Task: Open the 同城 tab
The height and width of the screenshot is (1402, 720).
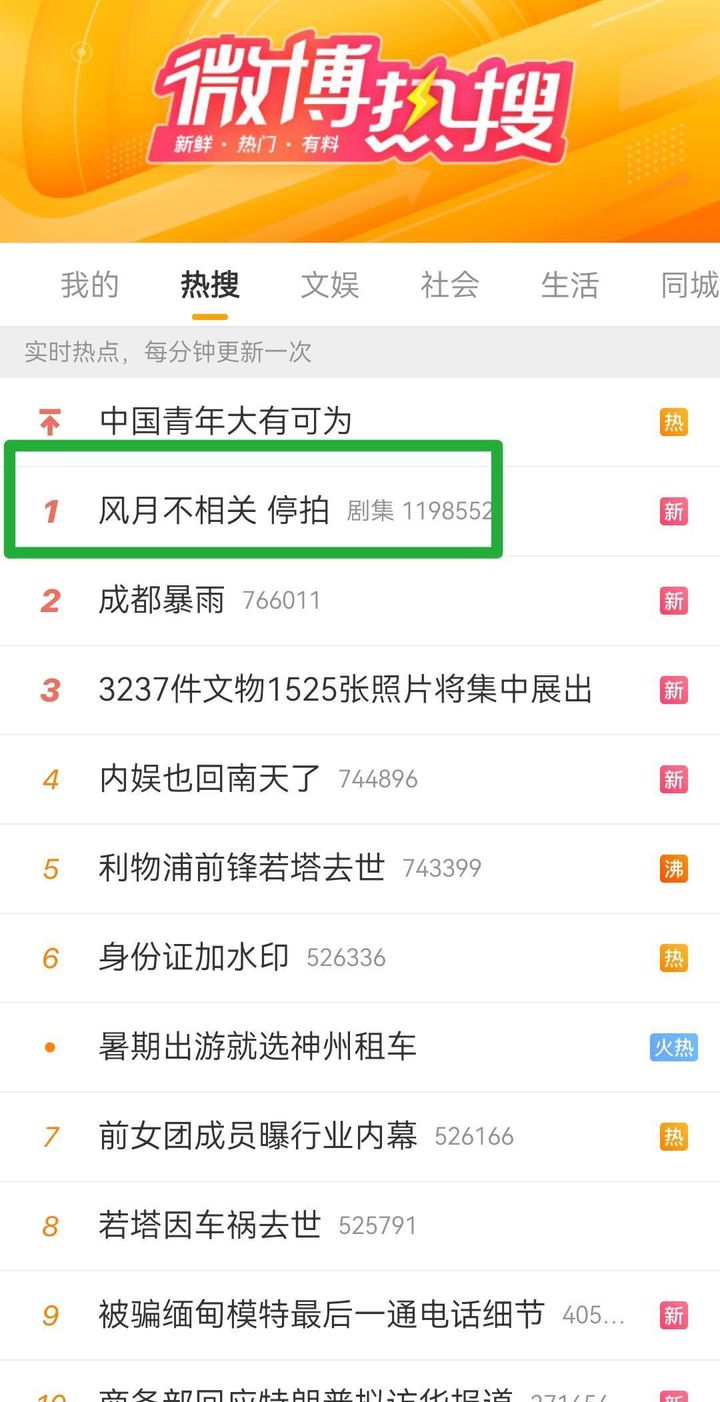Action: (x=690, y=286)
